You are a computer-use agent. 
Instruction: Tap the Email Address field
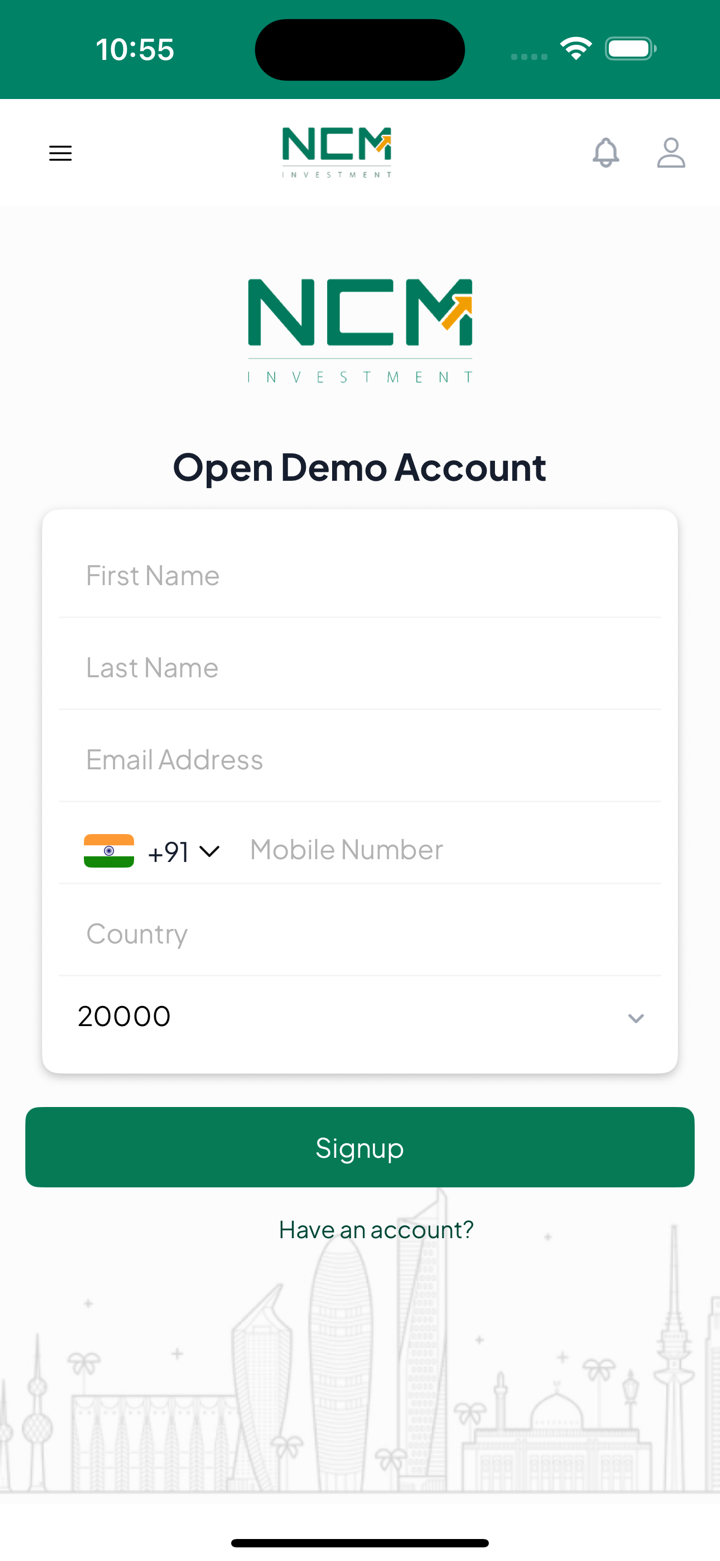(360, 759)
